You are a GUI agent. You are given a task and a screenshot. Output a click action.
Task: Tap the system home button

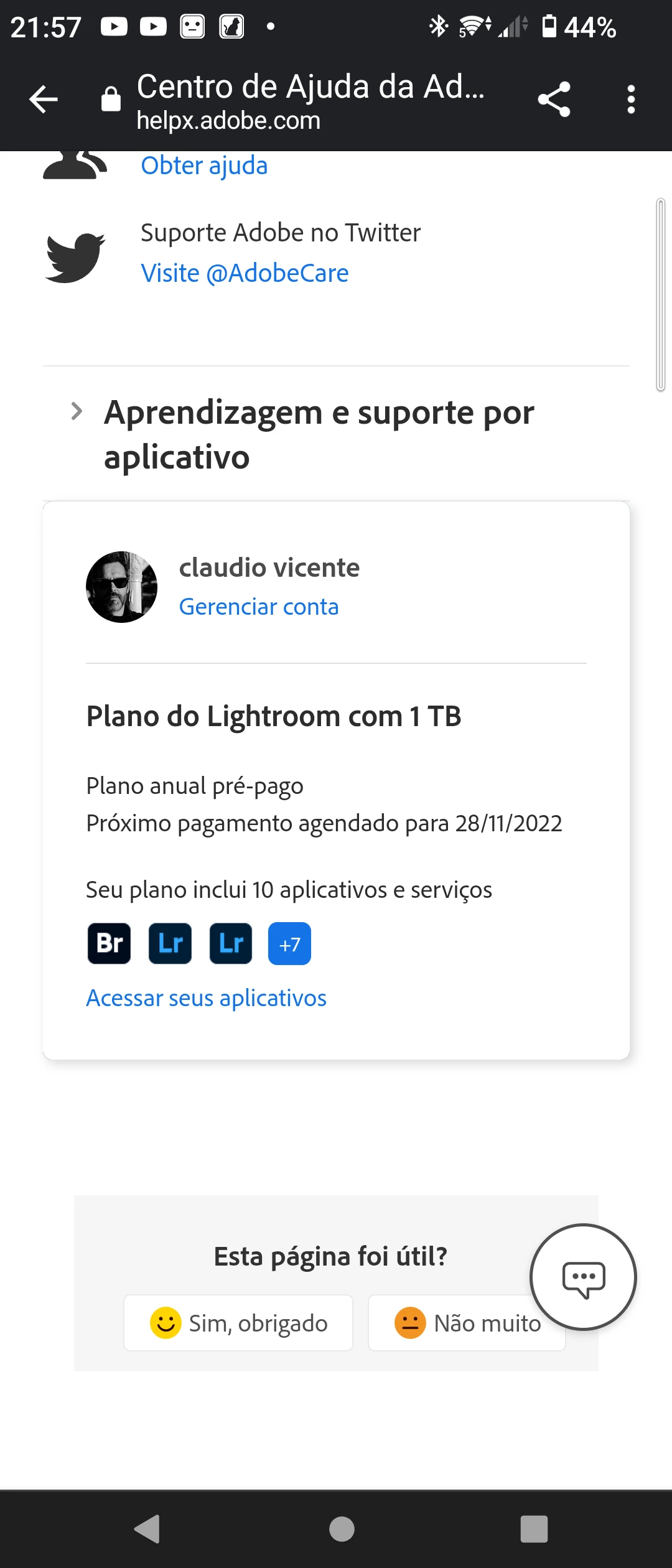(x=342, y=1529)
